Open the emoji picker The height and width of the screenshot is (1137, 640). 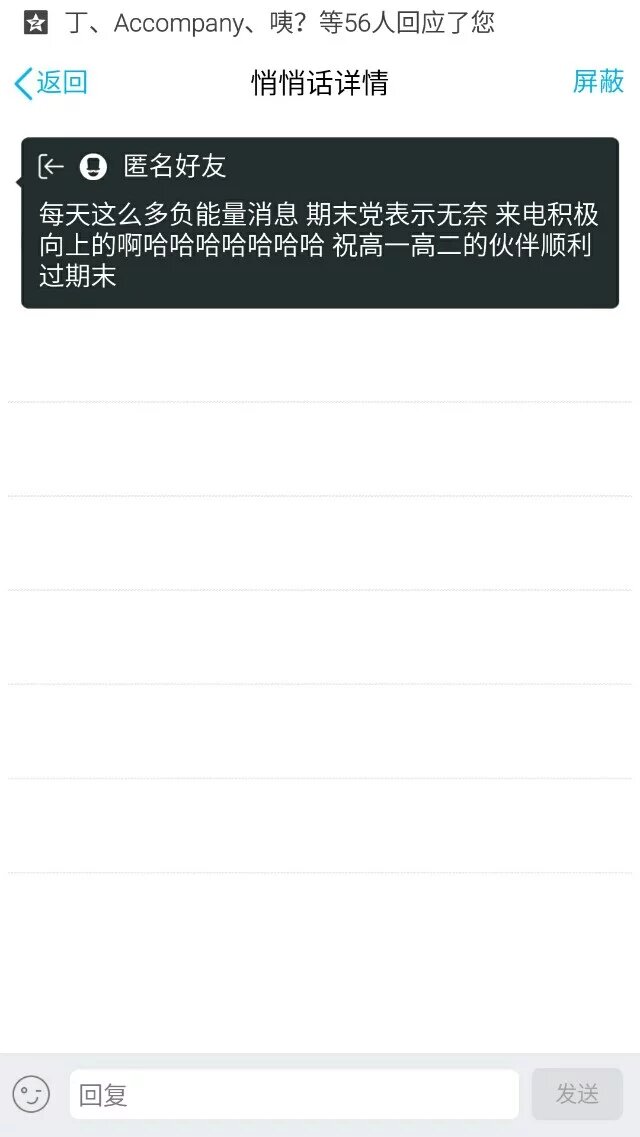31,1094
